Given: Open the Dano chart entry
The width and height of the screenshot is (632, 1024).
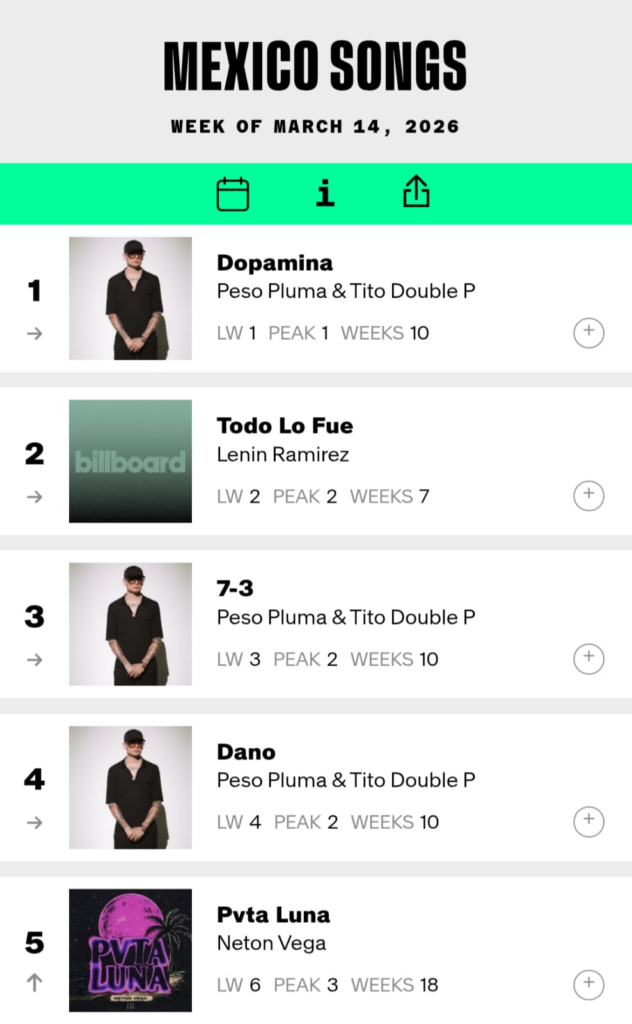Looking at the screenshot, I should point(246,752).
